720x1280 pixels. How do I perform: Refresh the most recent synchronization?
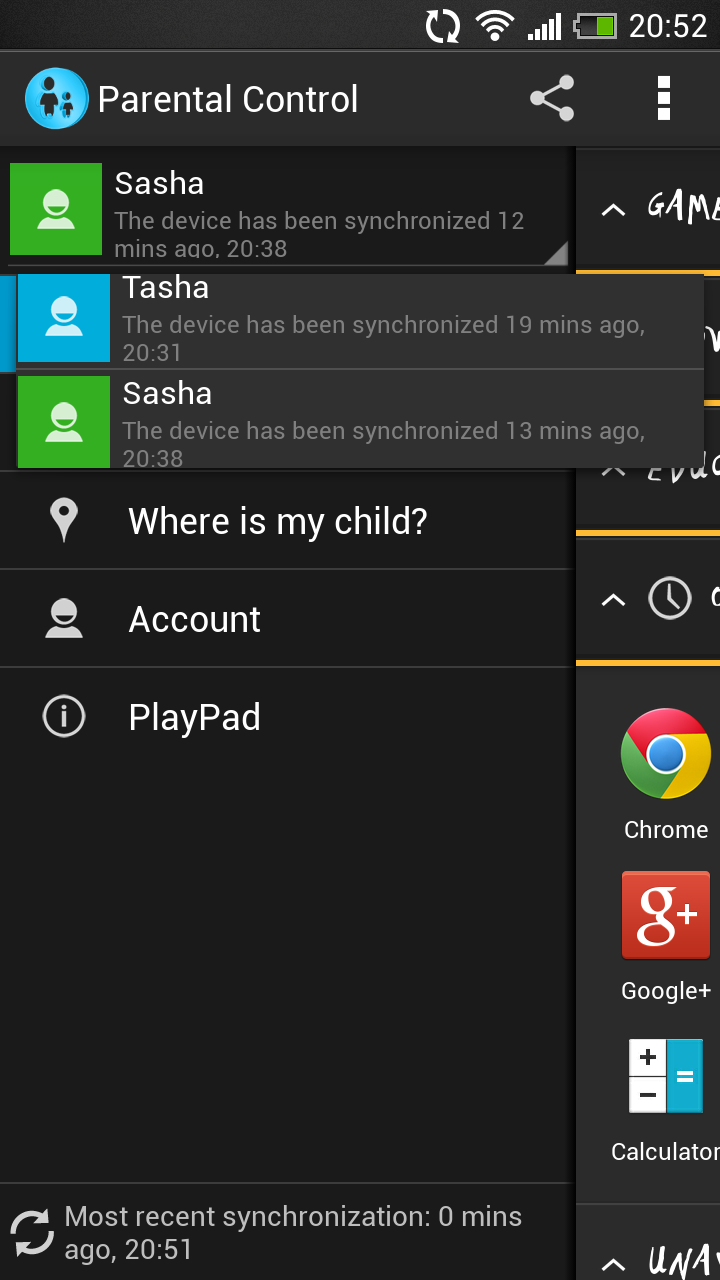point(32,1232)
